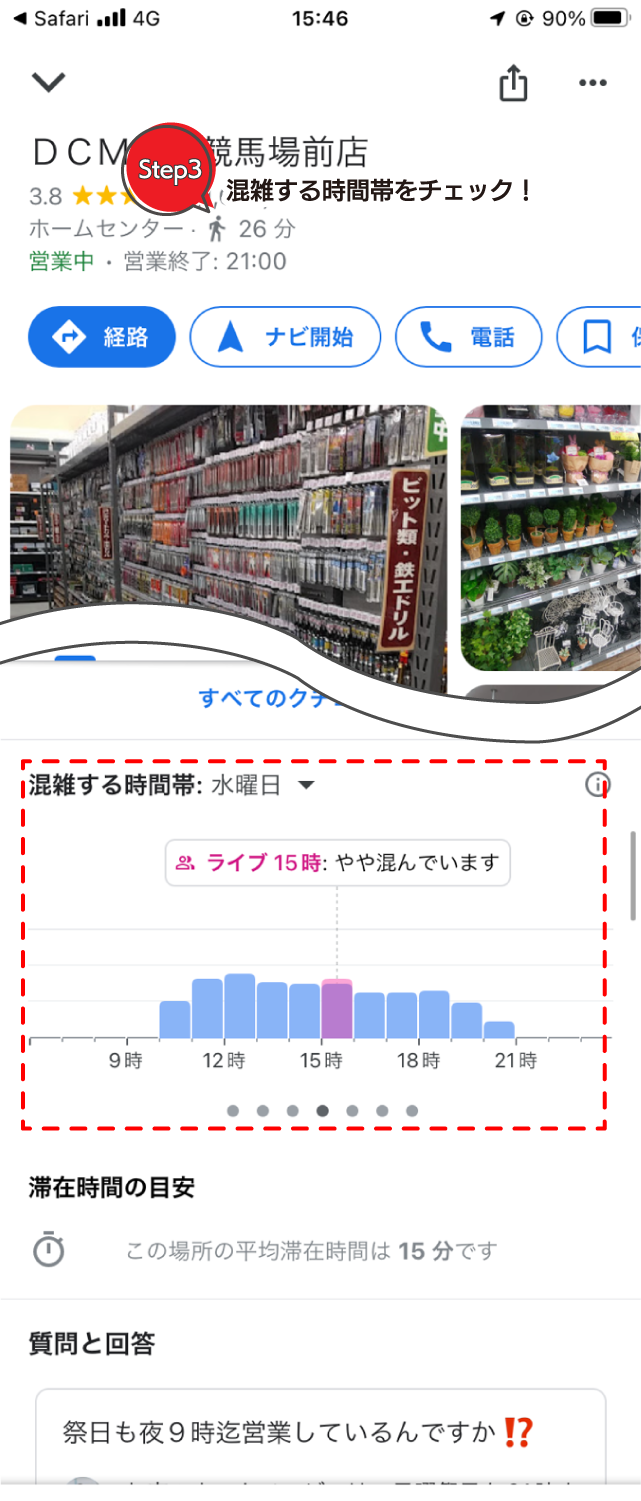Open the three-dot overflow menu

coord(593,83)
